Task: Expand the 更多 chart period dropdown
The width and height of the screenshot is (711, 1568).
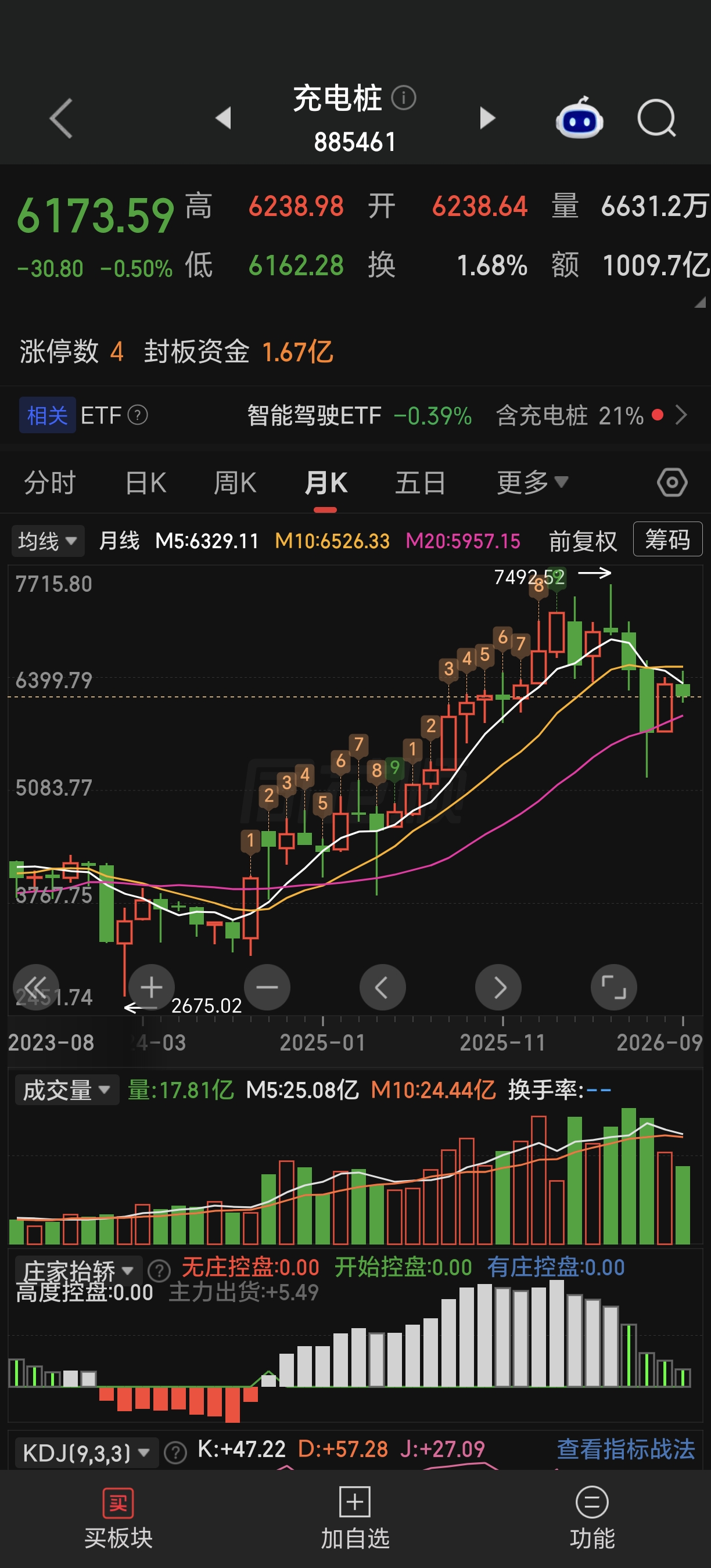Action: 533,483
